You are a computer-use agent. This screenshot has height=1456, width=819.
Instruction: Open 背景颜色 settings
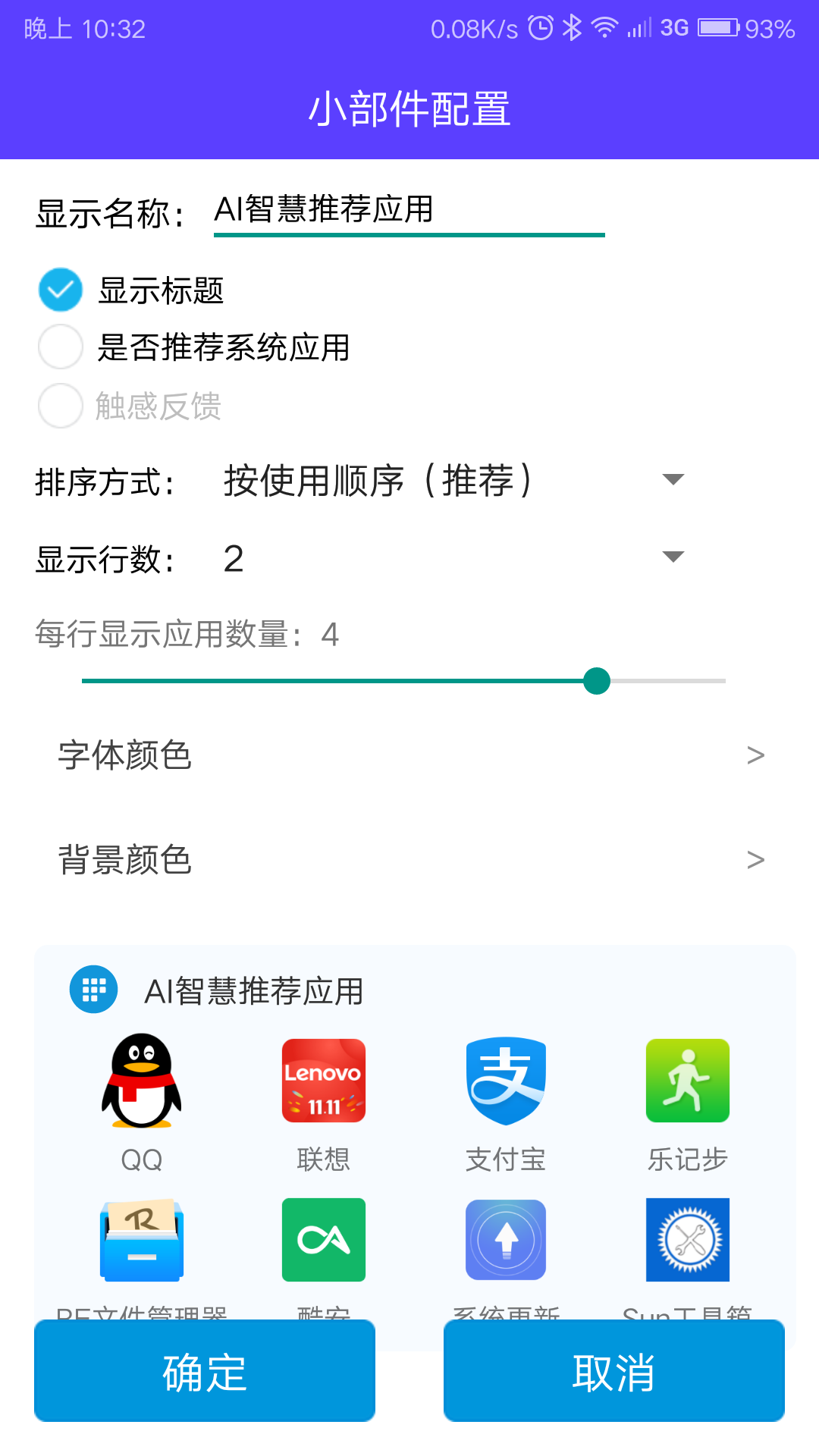[409, 860]
